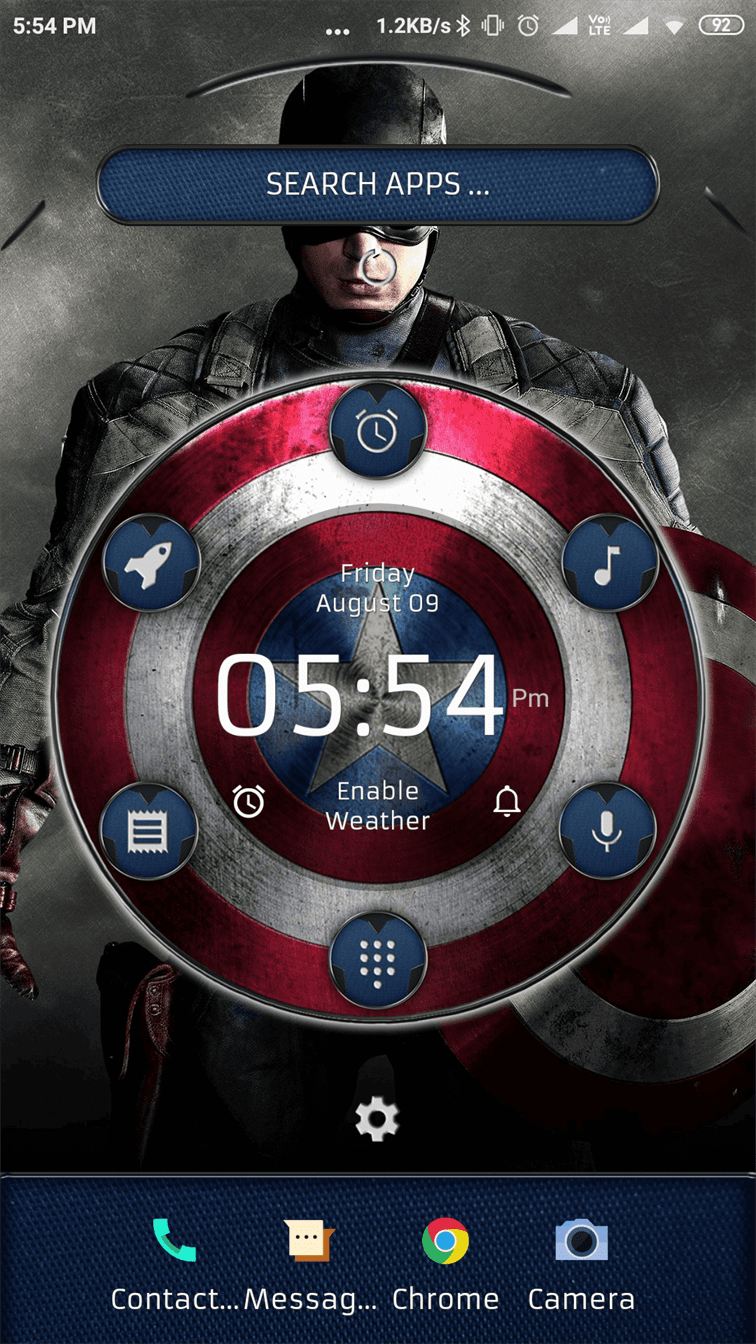The width and height of the screenshot is (756, 1344).
Task: Open the music note shortcut
Action: pos(608,564)
